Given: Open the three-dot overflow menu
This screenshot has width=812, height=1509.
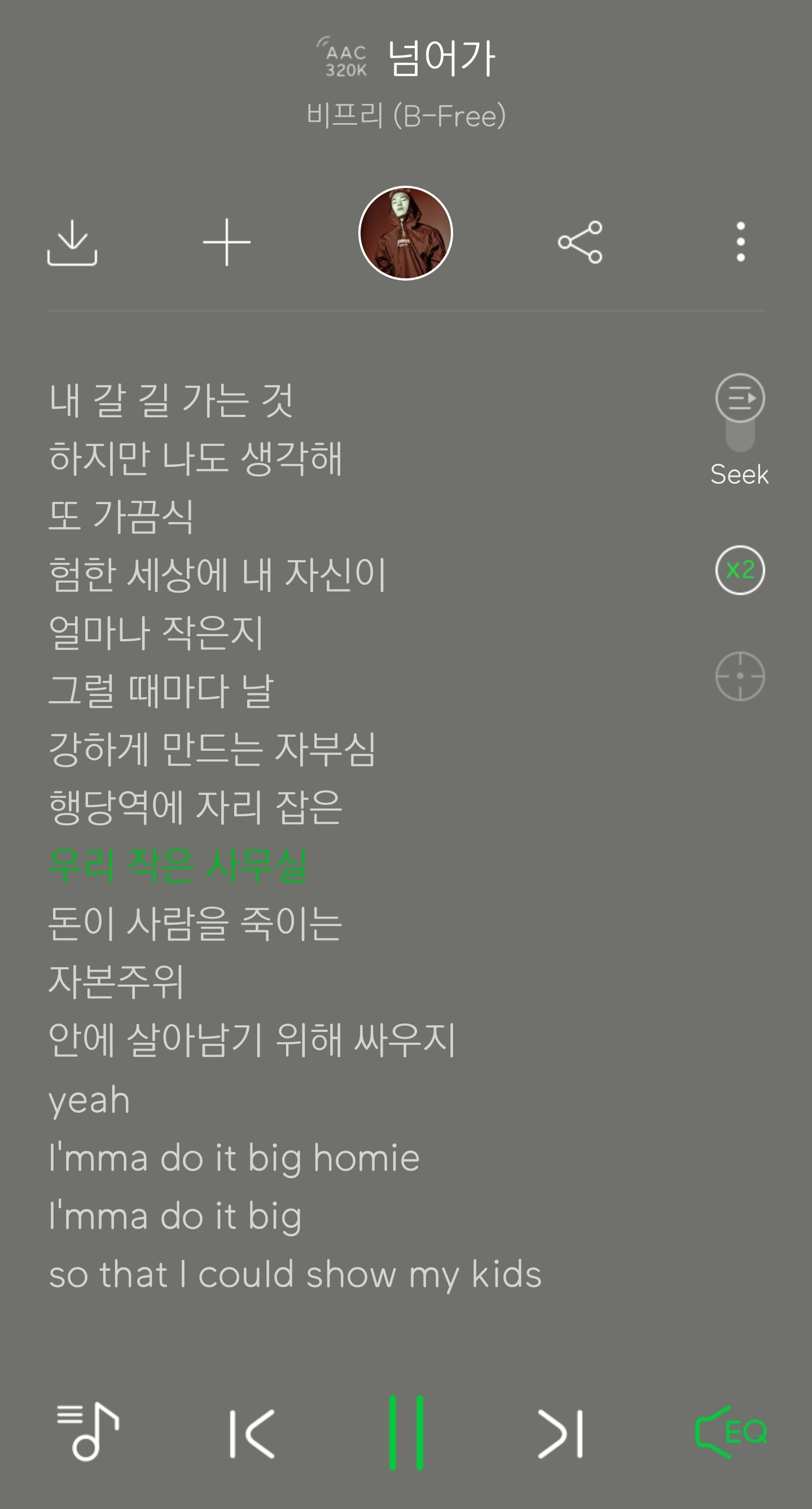Looking at the screenshot, I should click(740, 242).
